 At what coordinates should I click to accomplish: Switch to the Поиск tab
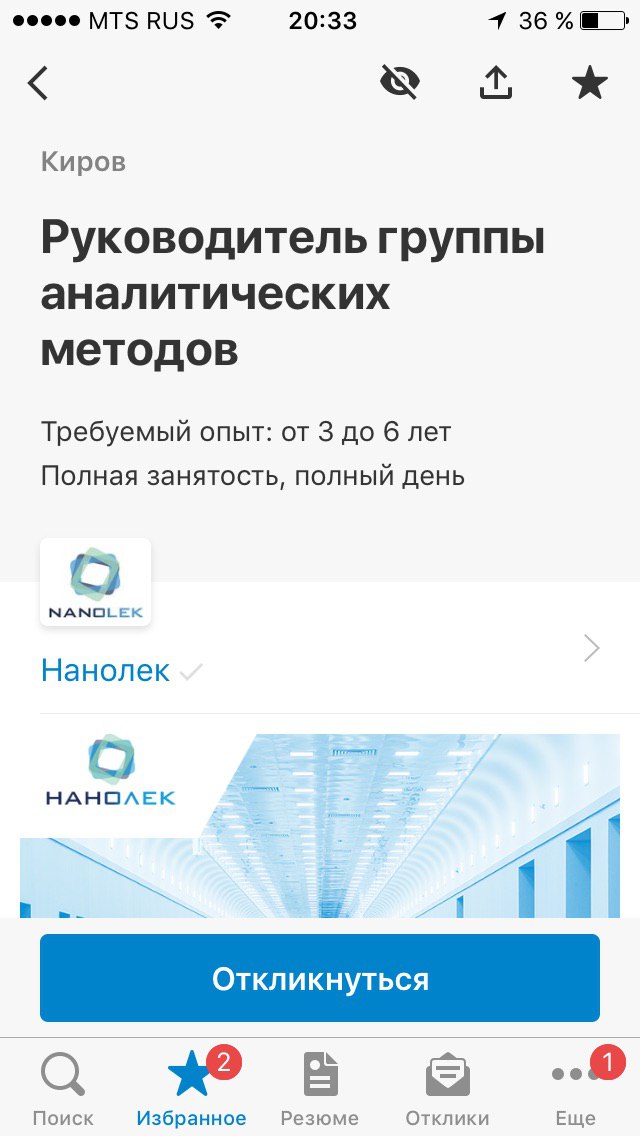point(63,1088)
